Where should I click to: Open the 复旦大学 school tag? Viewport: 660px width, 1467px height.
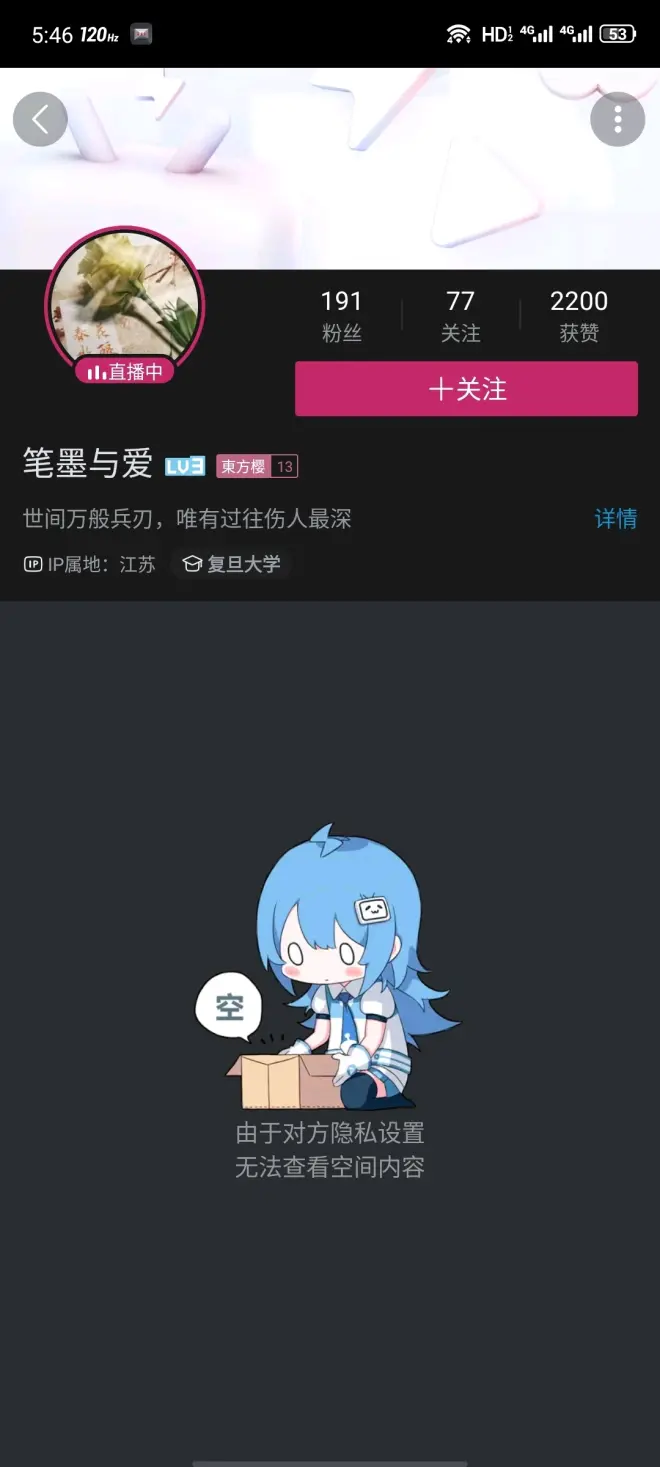coord(232,564)
